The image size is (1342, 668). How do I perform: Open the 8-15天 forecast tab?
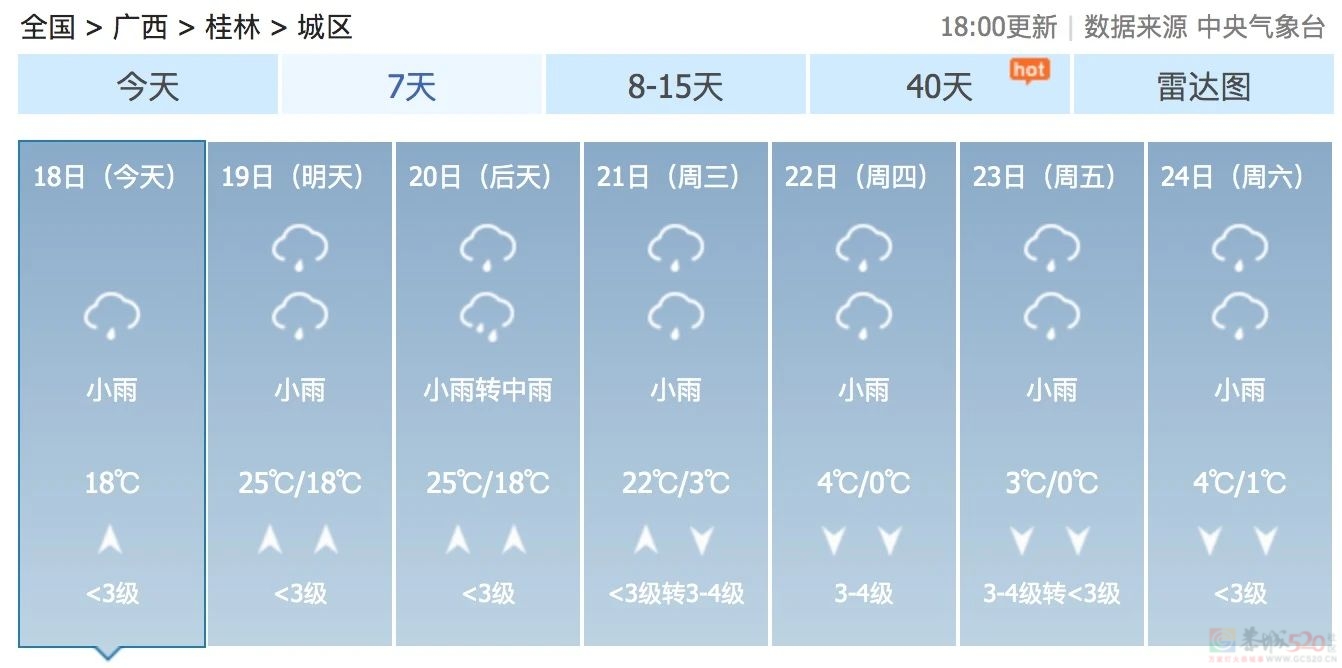click(675, 86)
